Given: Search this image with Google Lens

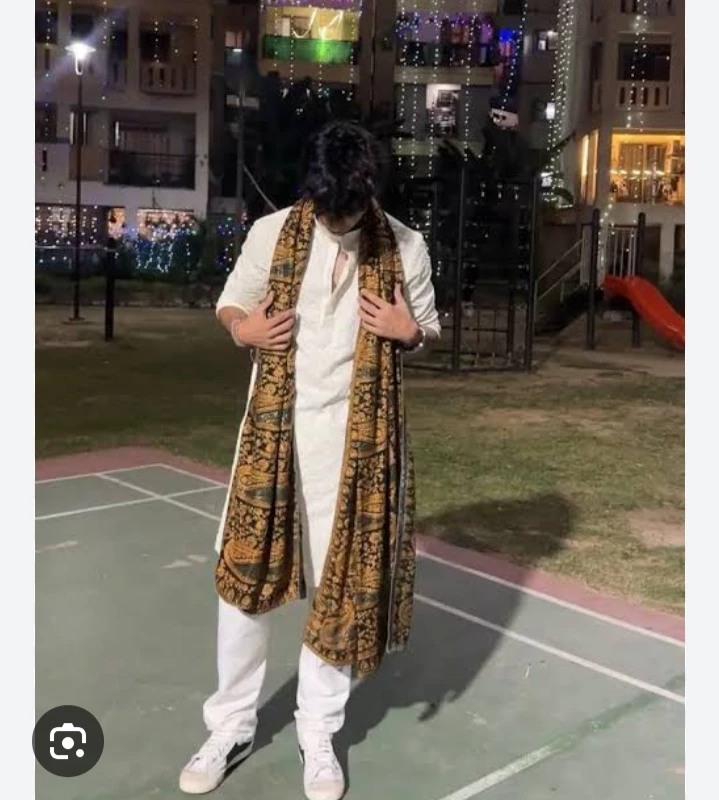Looking at the screenshot, I should pyautogui.click(x=68, y=741).
